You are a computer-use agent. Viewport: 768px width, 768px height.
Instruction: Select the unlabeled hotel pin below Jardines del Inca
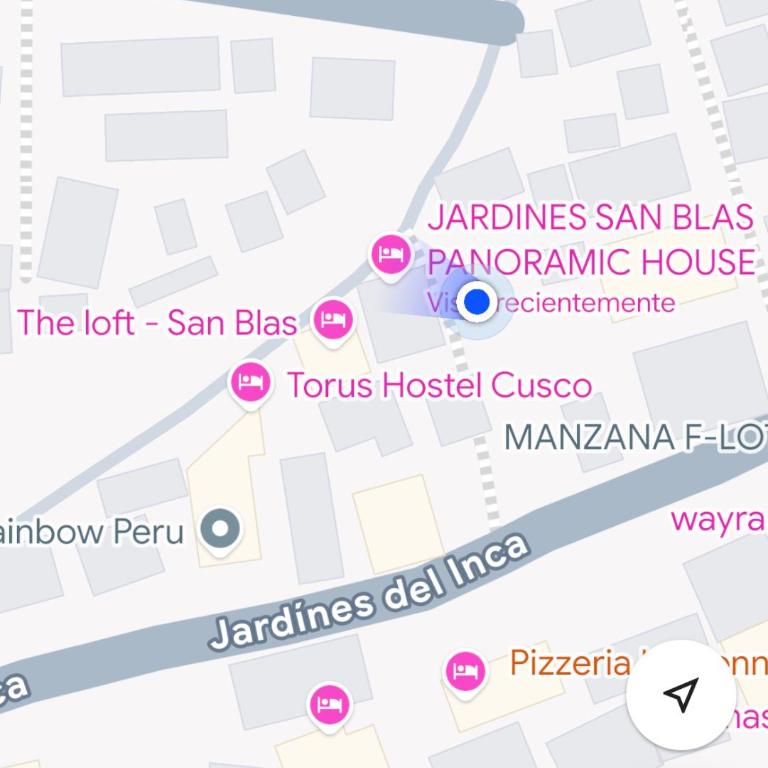click(329, 704)
